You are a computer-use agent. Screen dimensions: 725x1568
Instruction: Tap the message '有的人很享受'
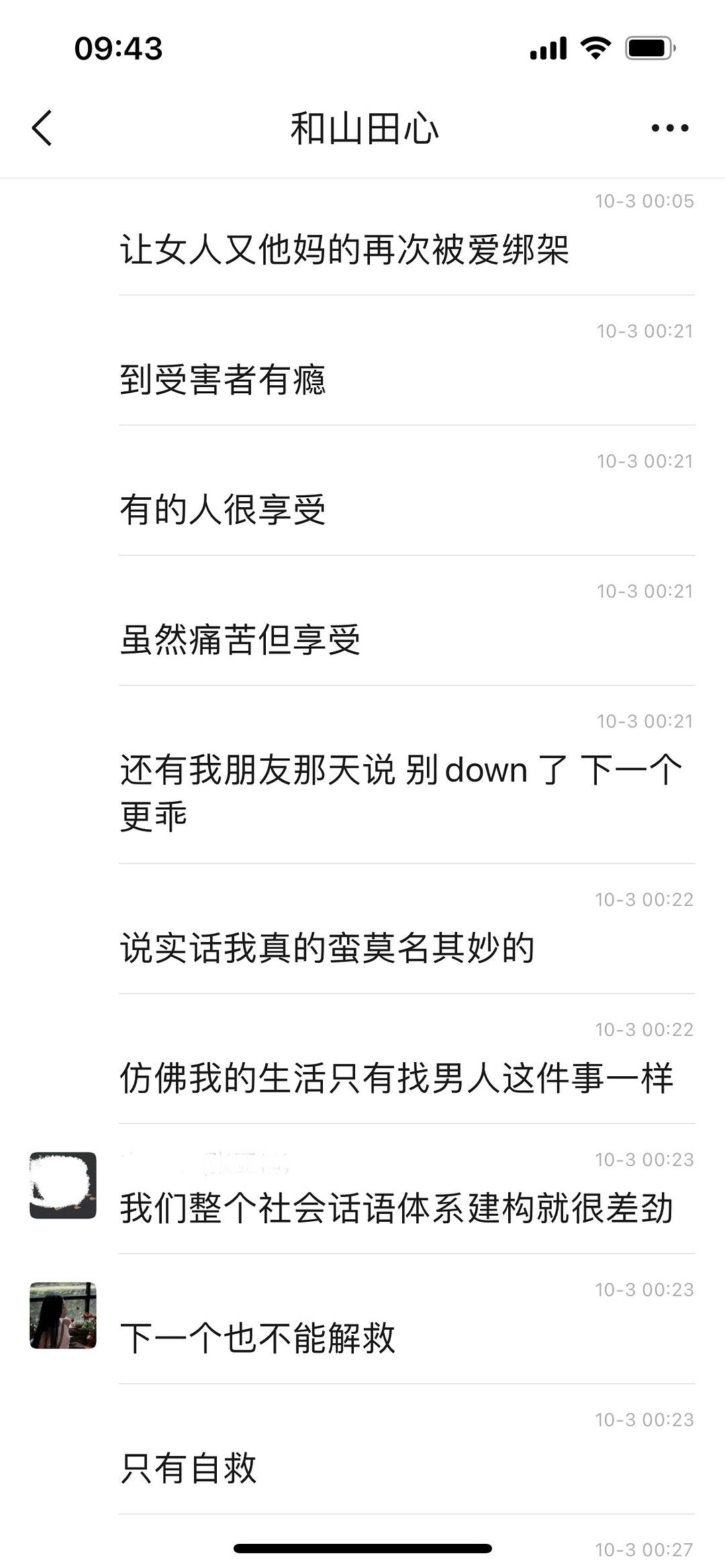pyautogui.click(x=223, y=510)
